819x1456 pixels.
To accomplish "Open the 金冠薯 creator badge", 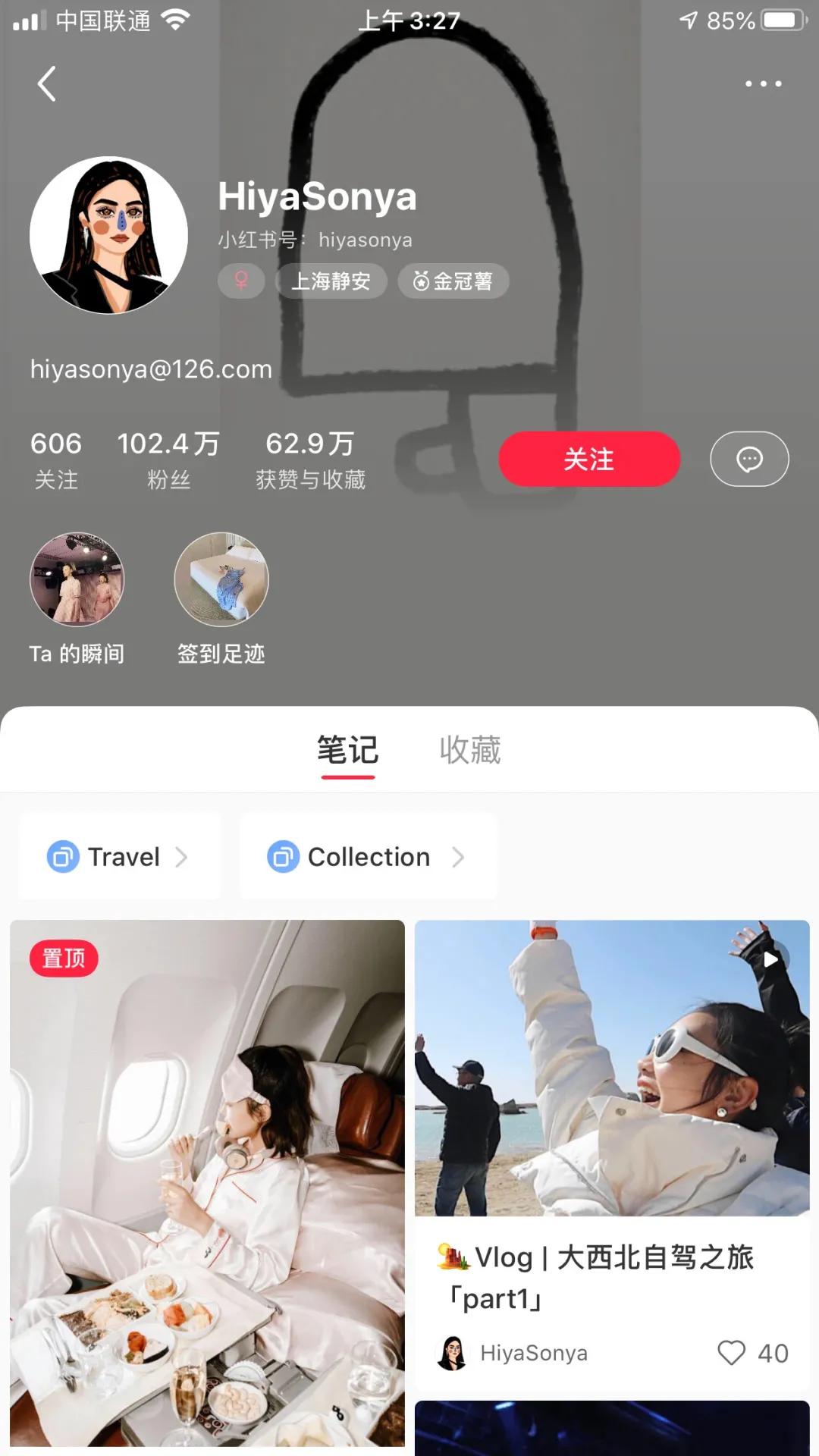I will pos(453,281).
